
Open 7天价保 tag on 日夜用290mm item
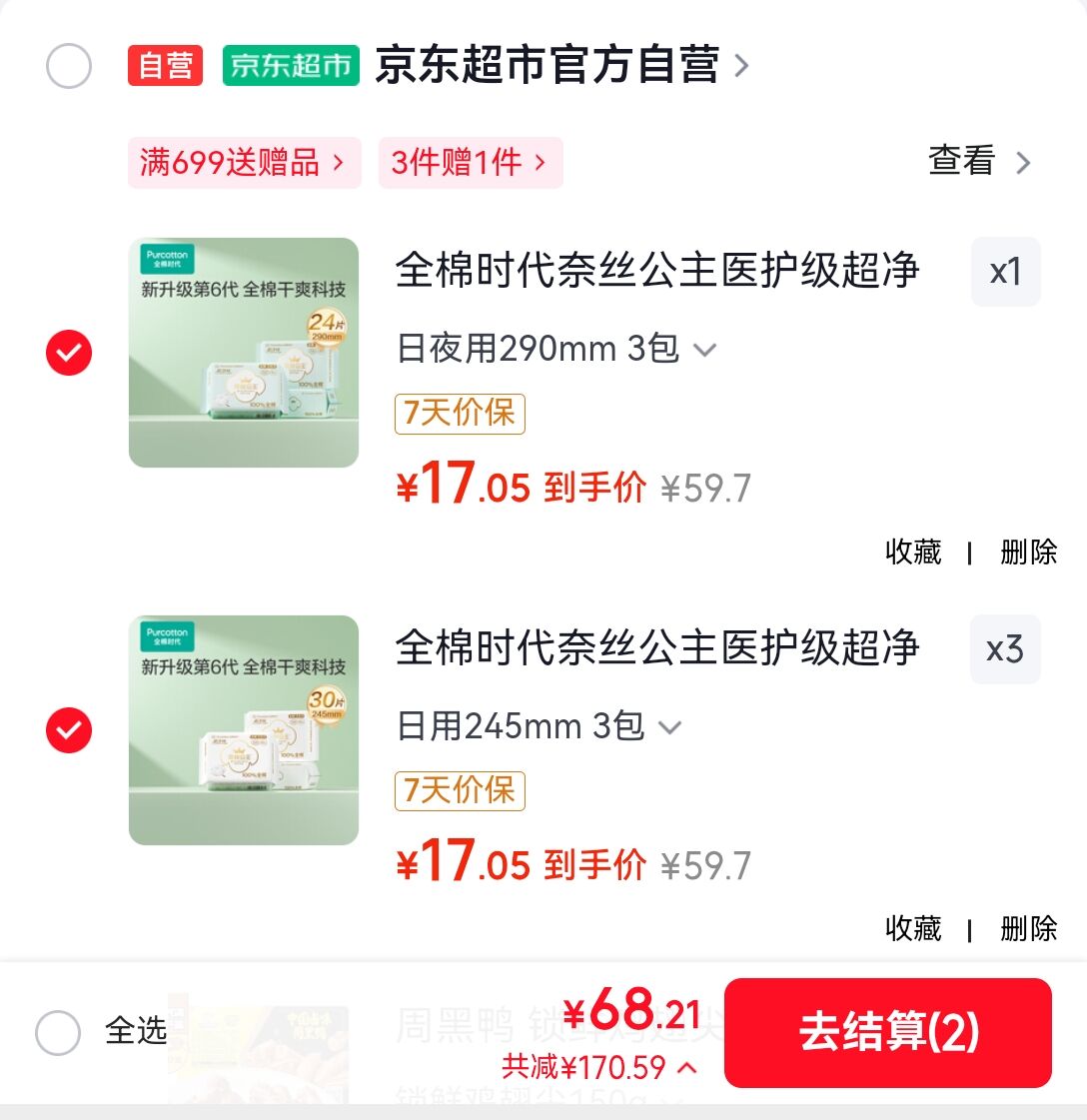click(460, 413)
